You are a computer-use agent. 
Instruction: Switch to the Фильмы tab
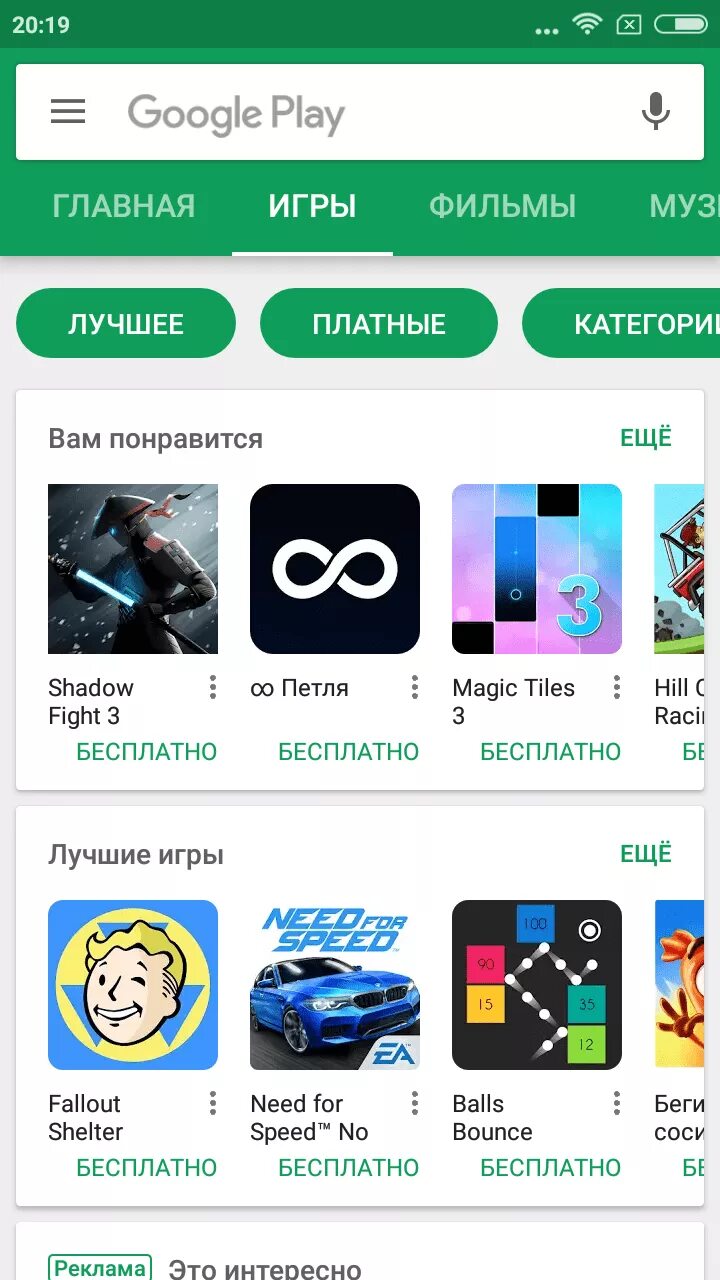(x=502, y=207)
